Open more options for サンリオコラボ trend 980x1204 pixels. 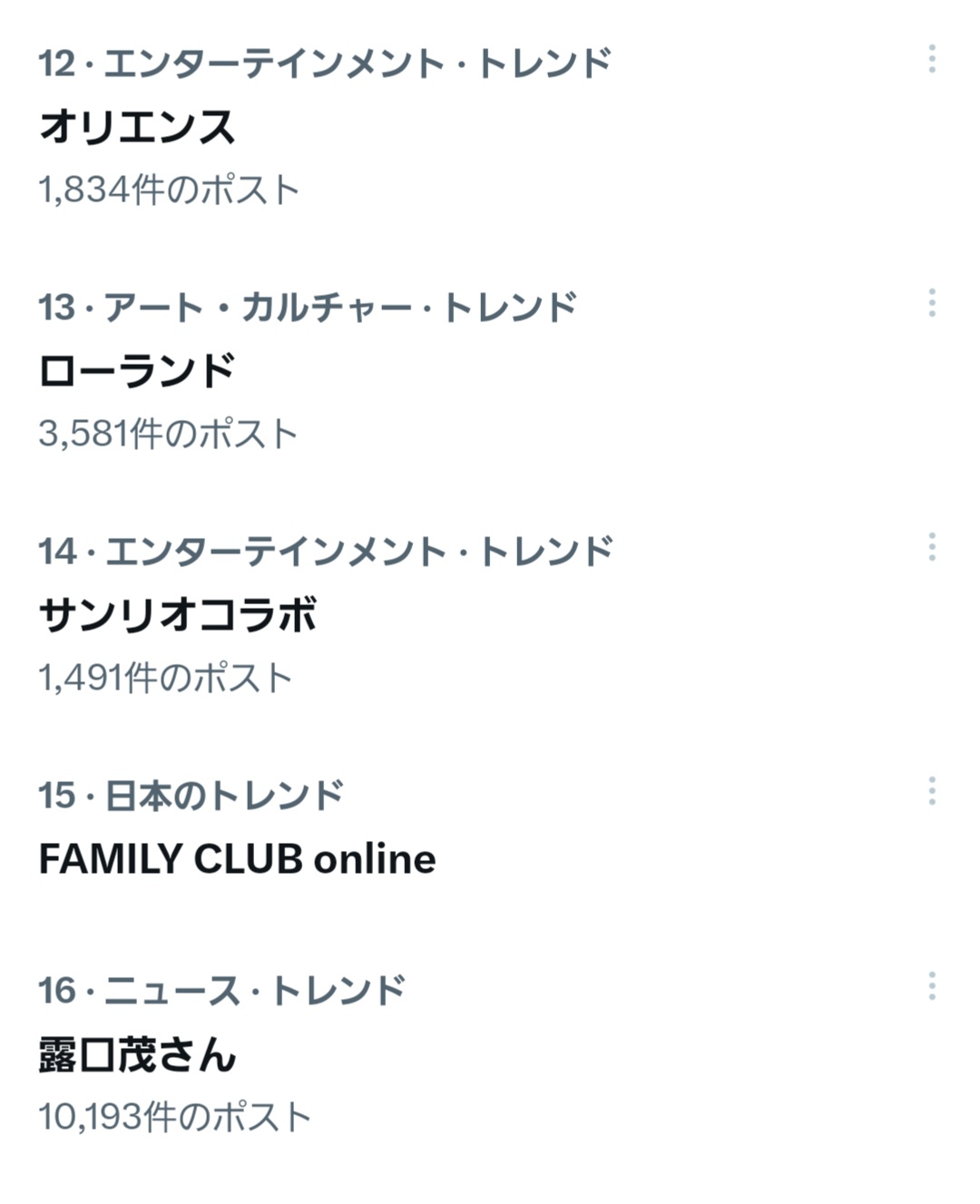[x=932, y=547]
